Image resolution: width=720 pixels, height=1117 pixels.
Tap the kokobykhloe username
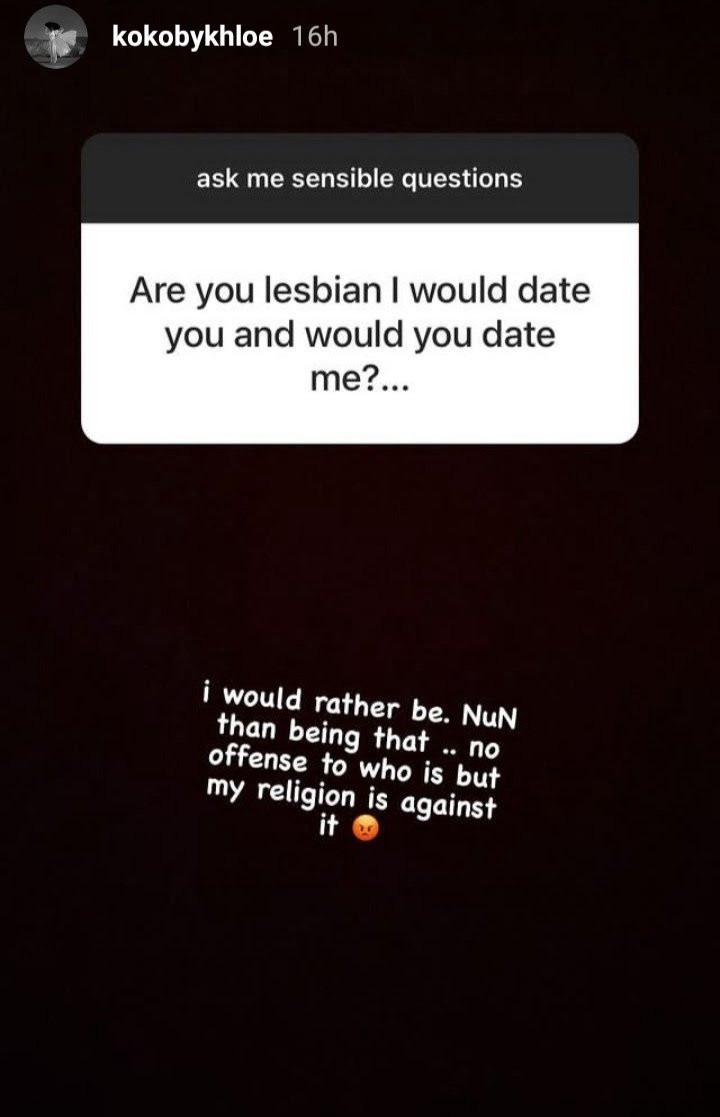point(193,37)
